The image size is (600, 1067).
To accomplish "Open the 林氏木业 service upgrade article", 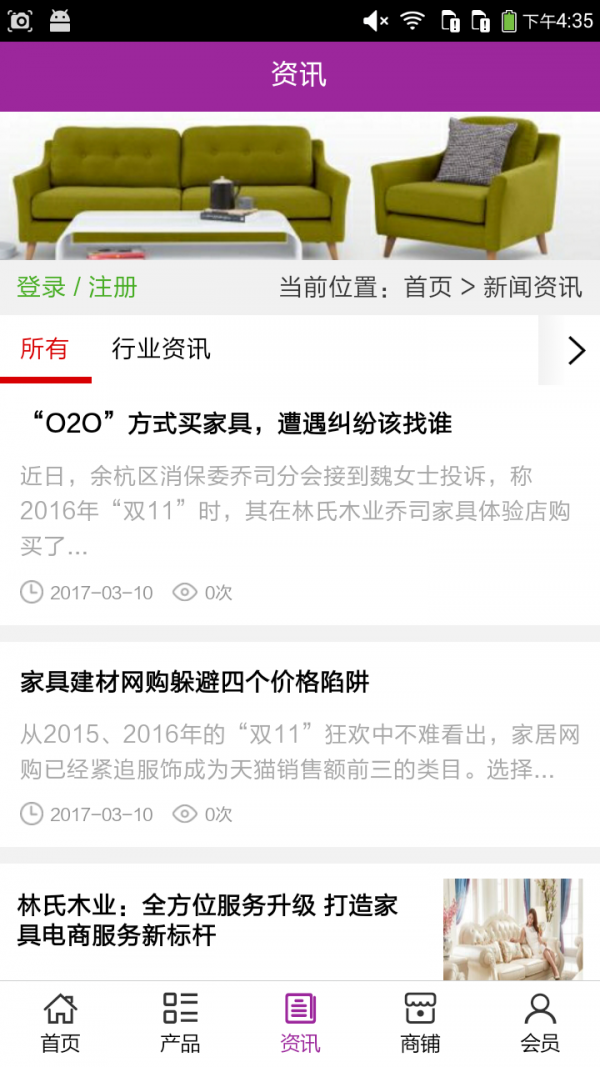I will (x=208, y=921).
